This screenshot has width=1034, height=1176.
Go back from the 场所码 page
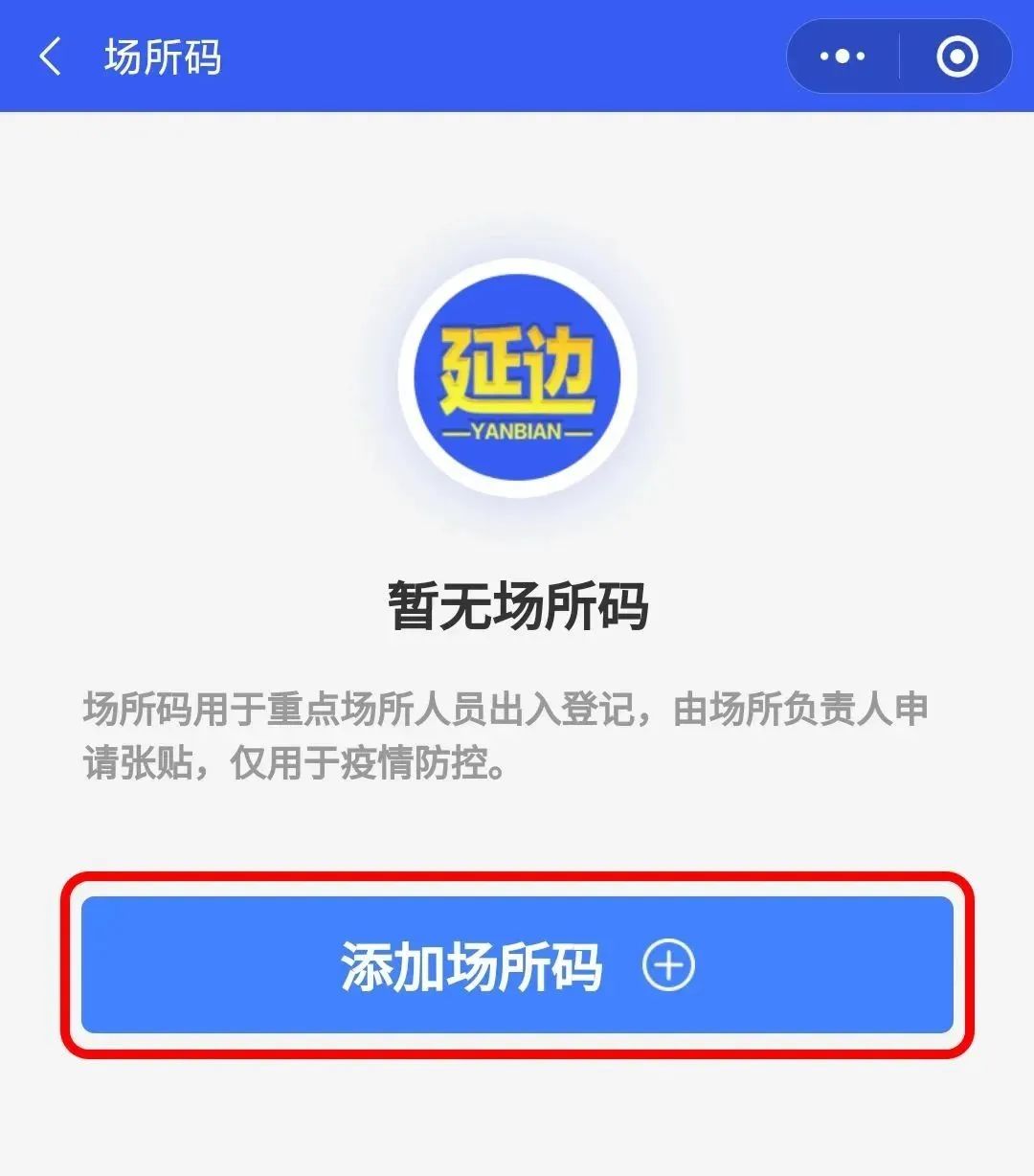50,57
